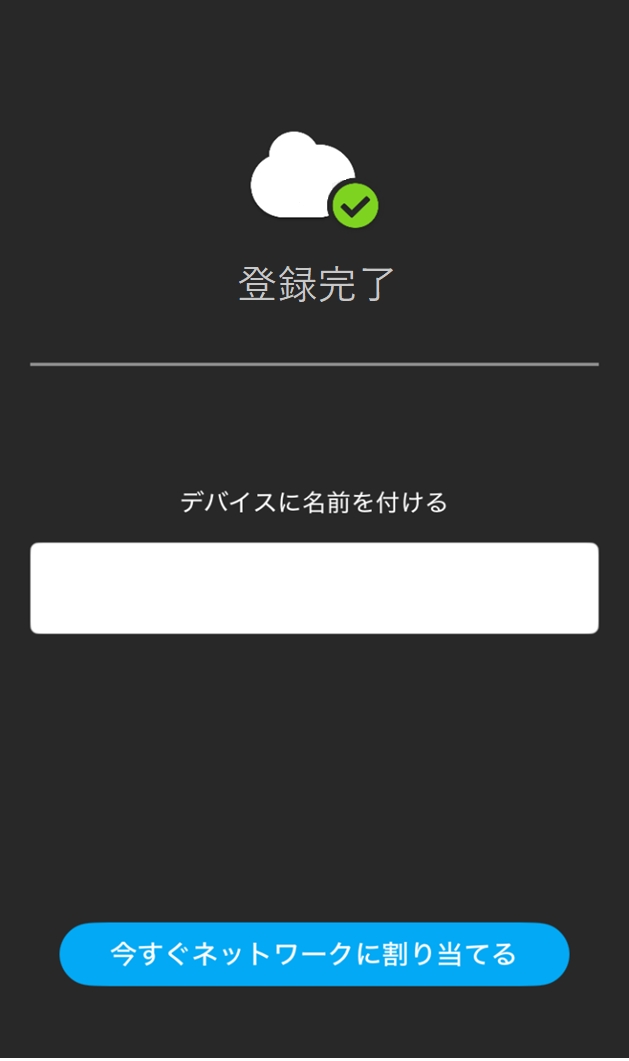Tap the デバイスに名前を付ける text field

tap(314, 588)
